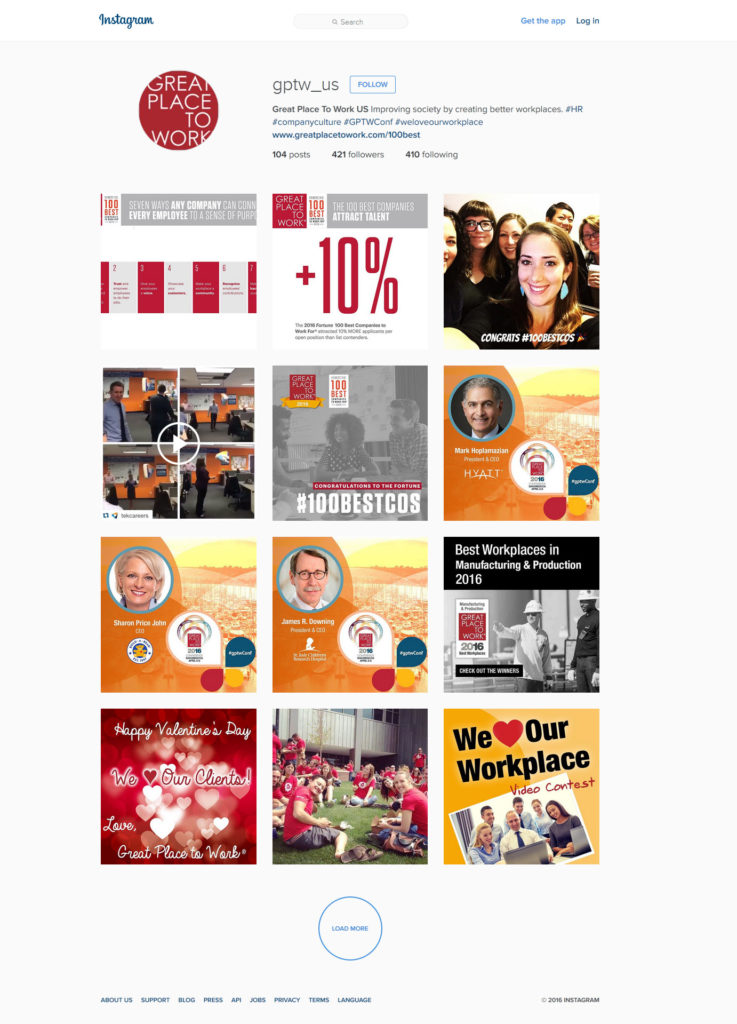
Task: Tap the Get the app link
Action: (x=543, y=21)
